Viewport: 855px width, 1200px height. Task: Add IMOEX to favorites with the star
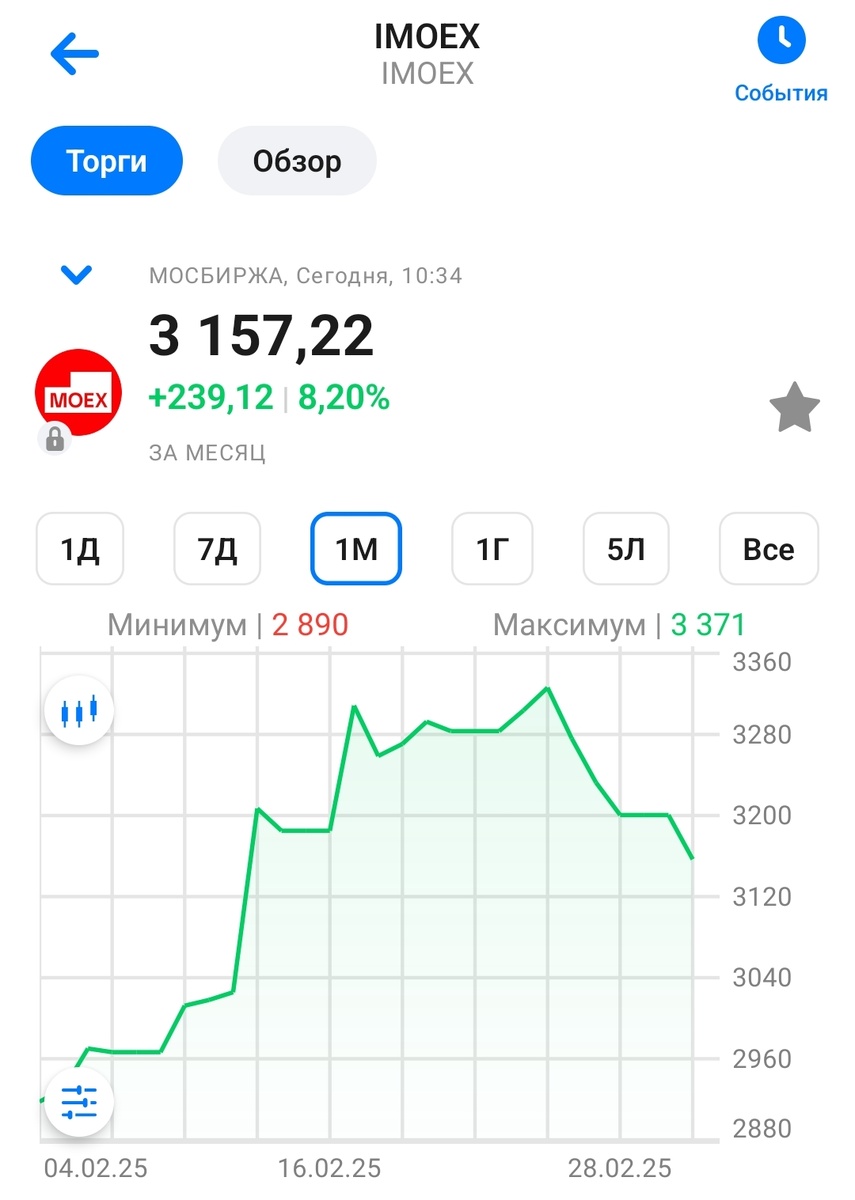pyautogui.click(x=794, y=407)
